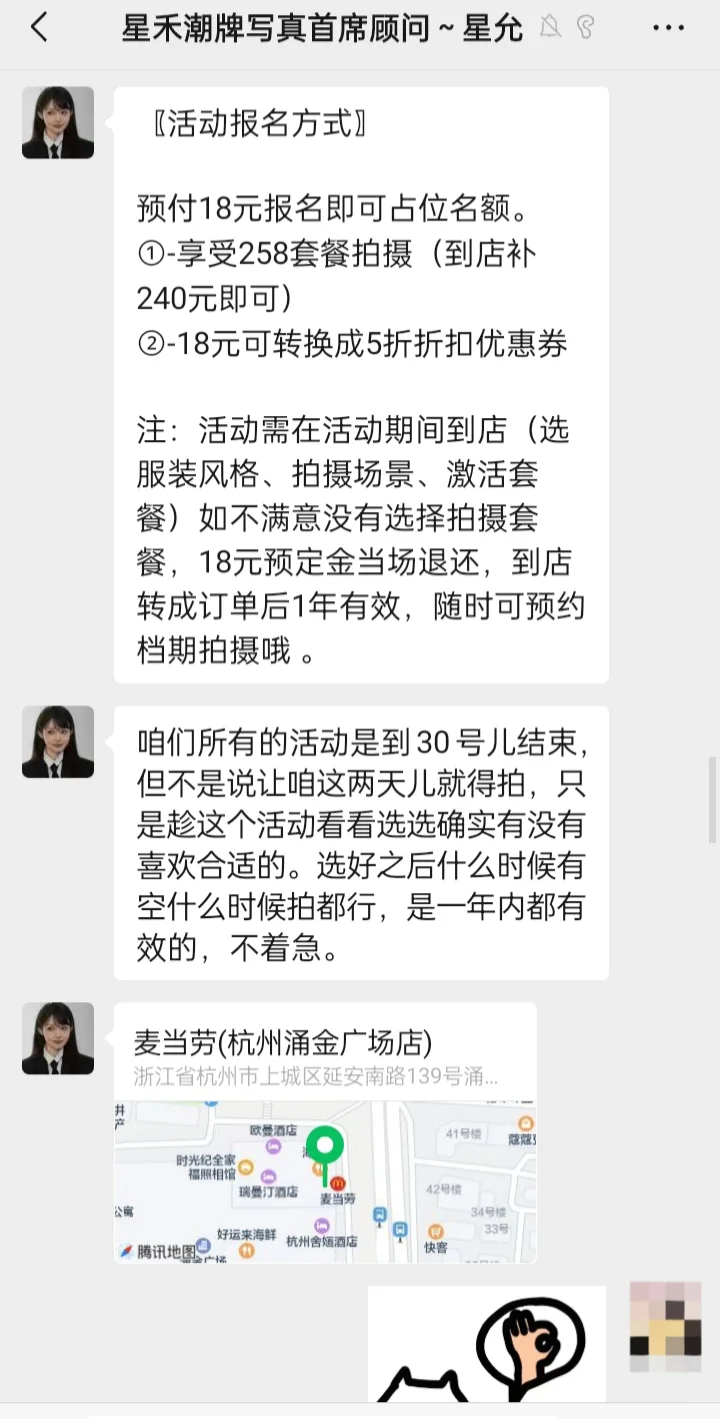View the cat sticker image message
The height and width of the screenshot is (1419, 720).
point(487,1344)
